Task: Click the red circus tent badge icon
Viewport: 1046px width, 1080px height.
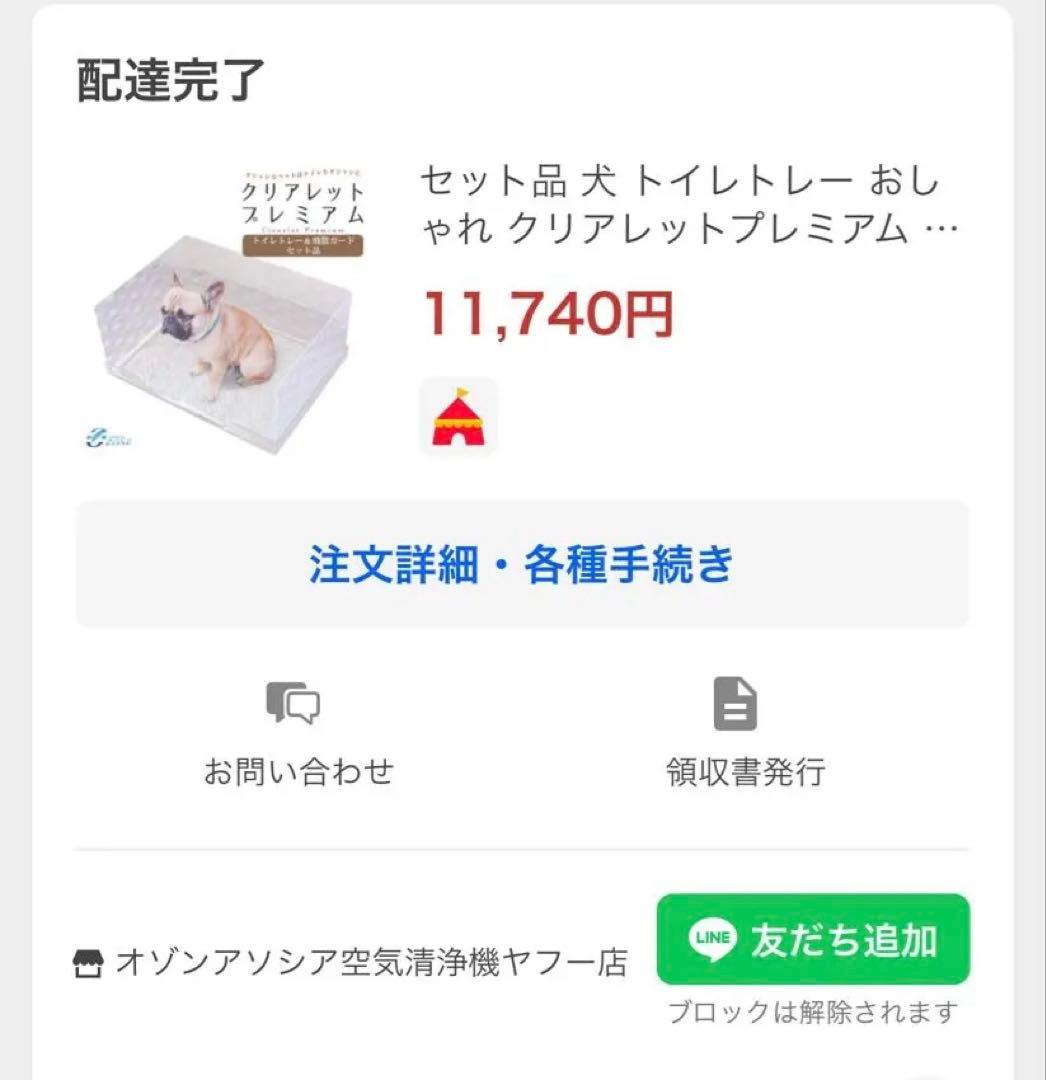Action: pos(456,417)
